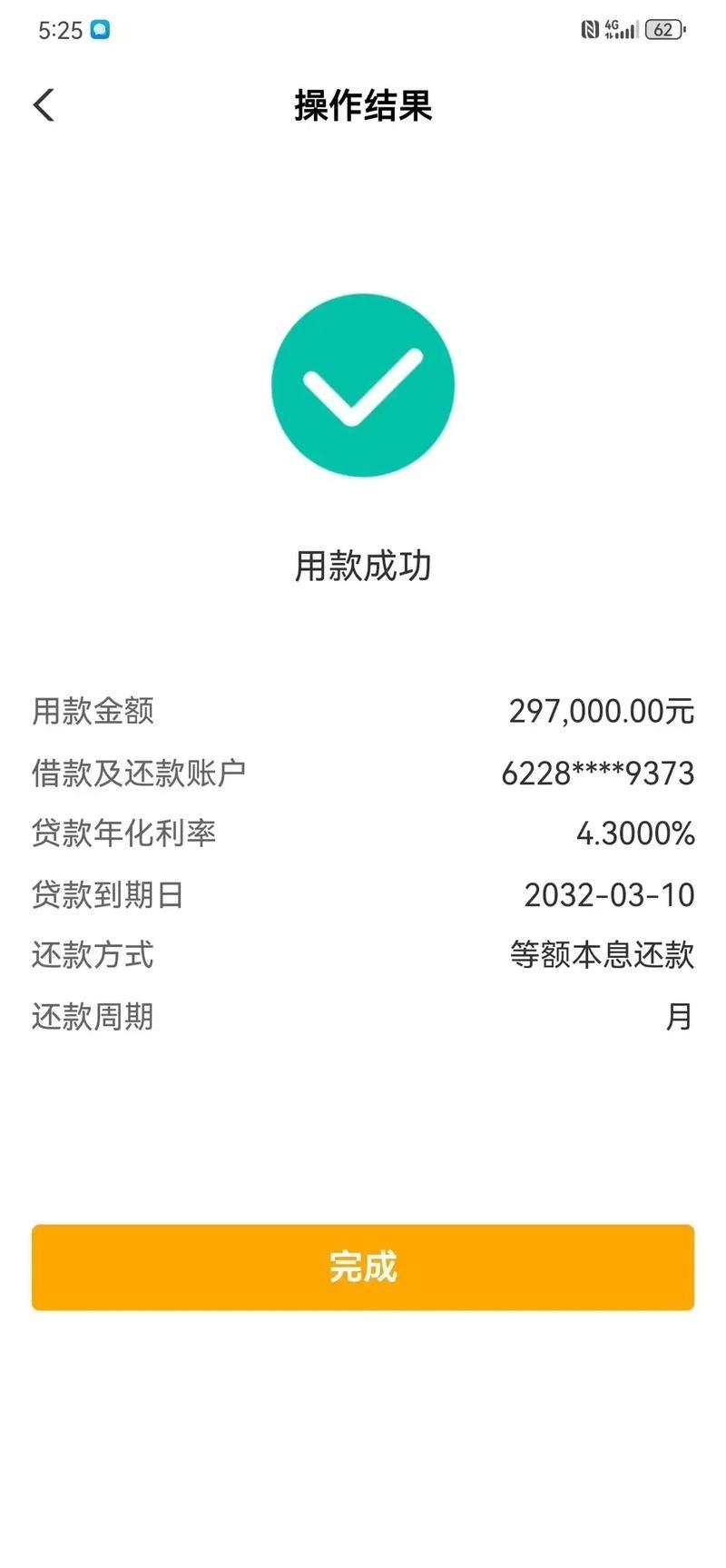Go back using the top-left arrow
726x1568 pixels.
coord(44,105)
